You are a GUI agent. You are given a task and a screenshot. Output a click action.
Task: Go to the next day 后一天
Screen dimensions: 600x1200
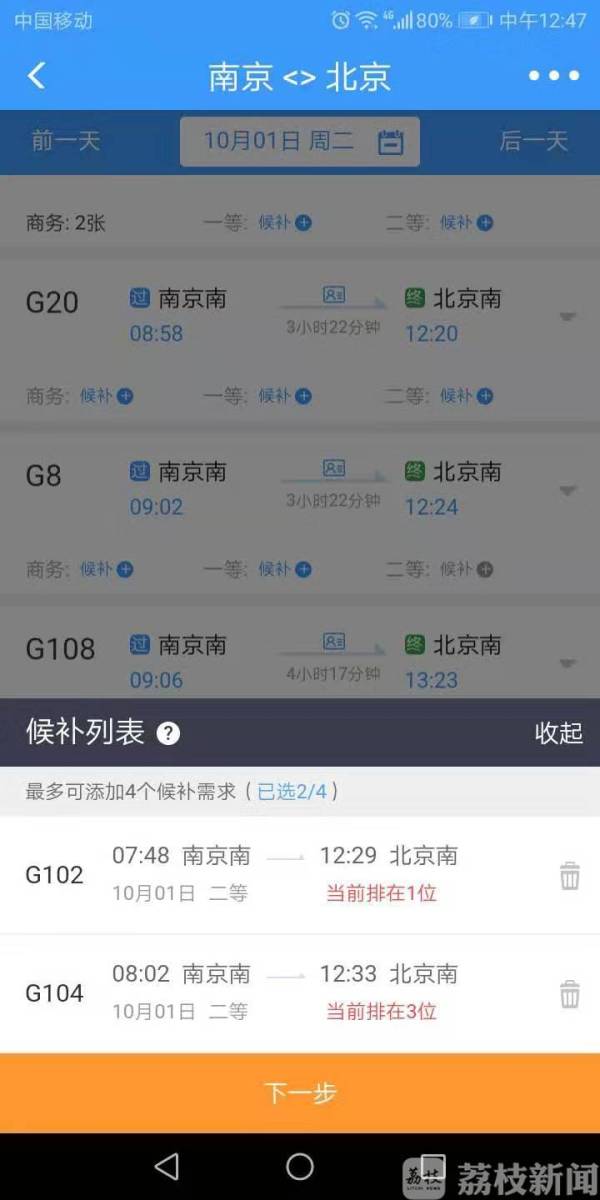coord(533,141)
